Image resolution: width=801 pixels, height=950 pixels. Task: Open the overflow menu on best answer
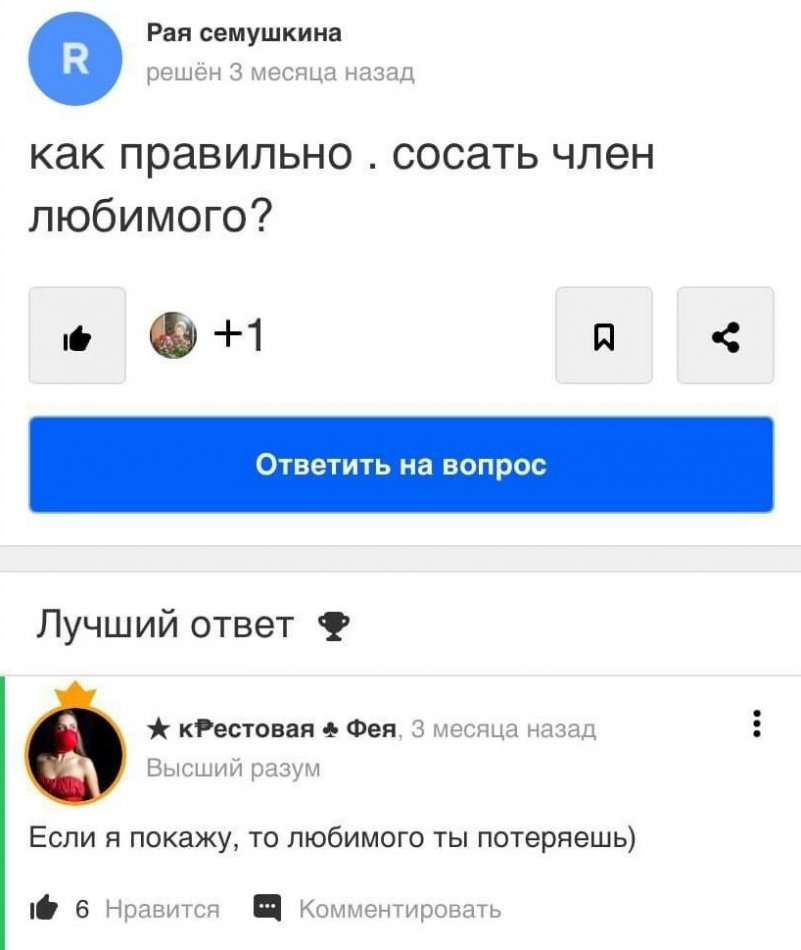pos(757,723)
